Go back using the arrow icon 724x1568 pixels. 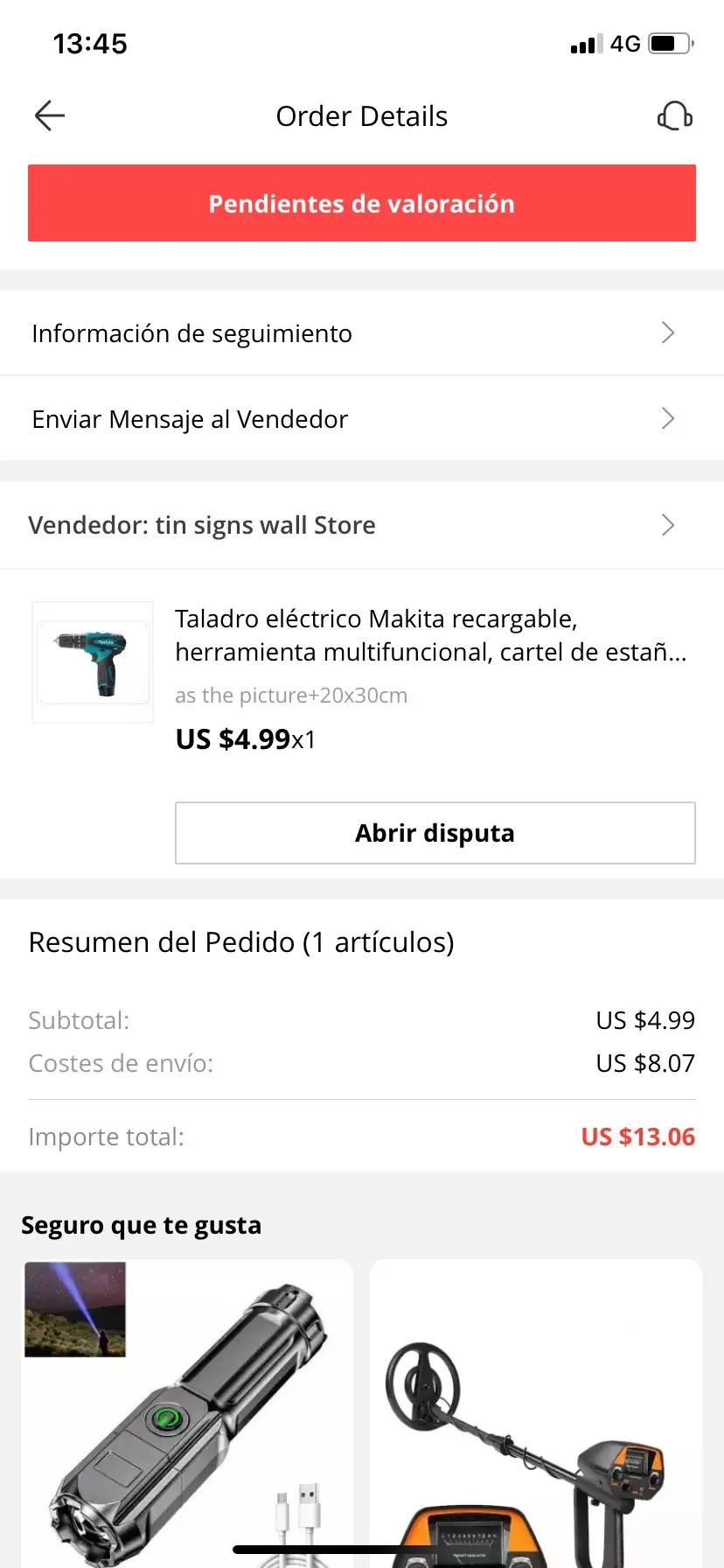click(x=50, y=115)
